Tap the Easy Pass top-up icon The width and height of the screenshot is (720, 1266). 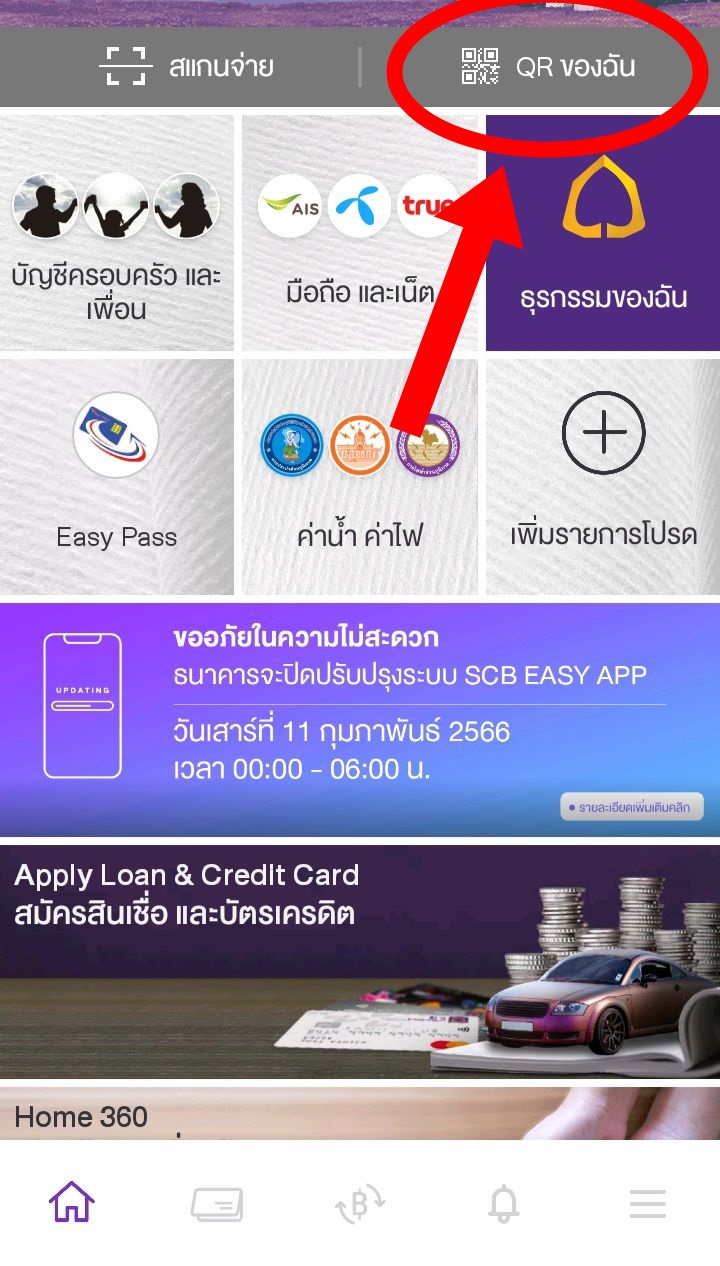point(117,434)
